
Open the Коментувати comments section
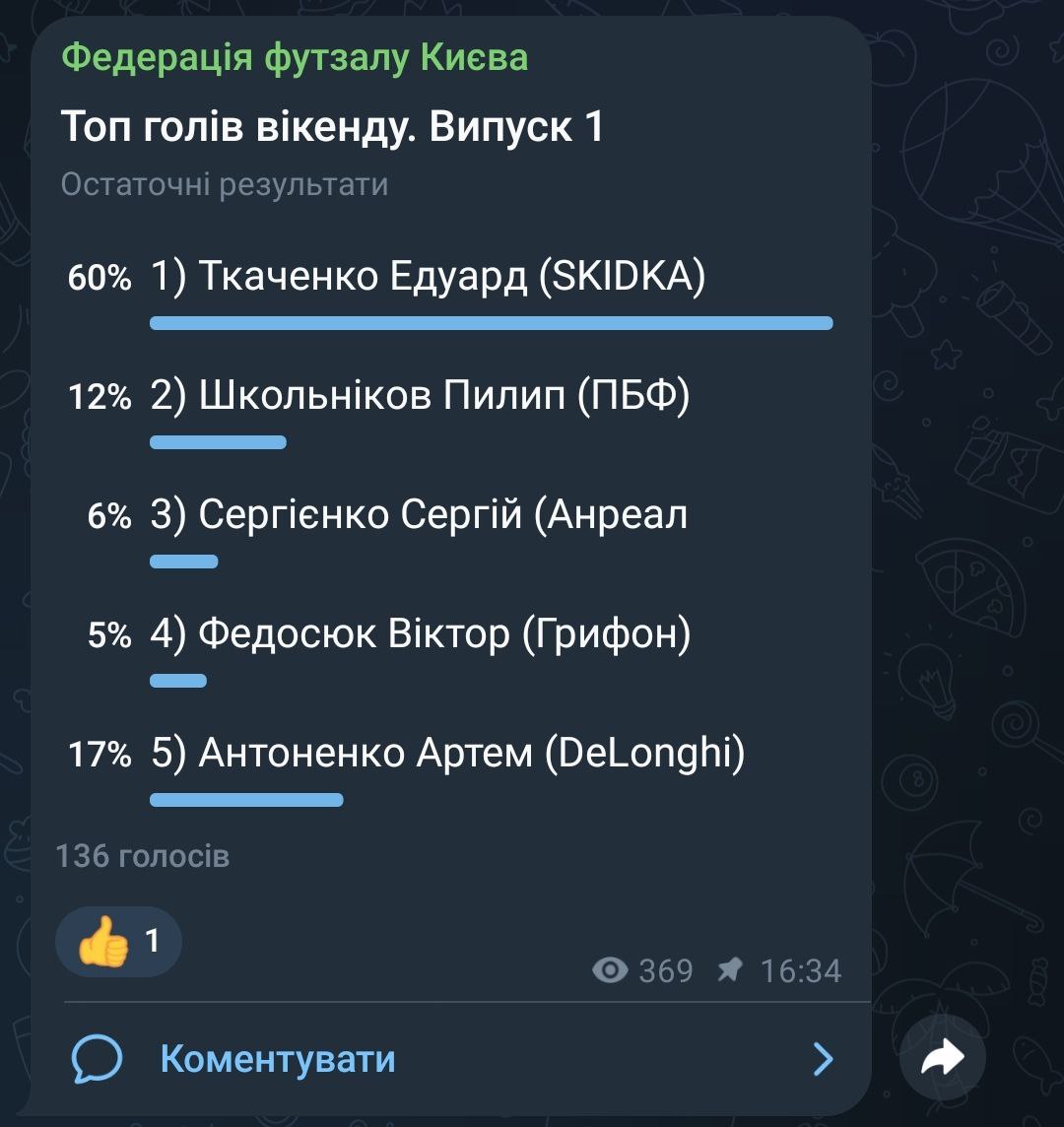[x=278, y=1060]
